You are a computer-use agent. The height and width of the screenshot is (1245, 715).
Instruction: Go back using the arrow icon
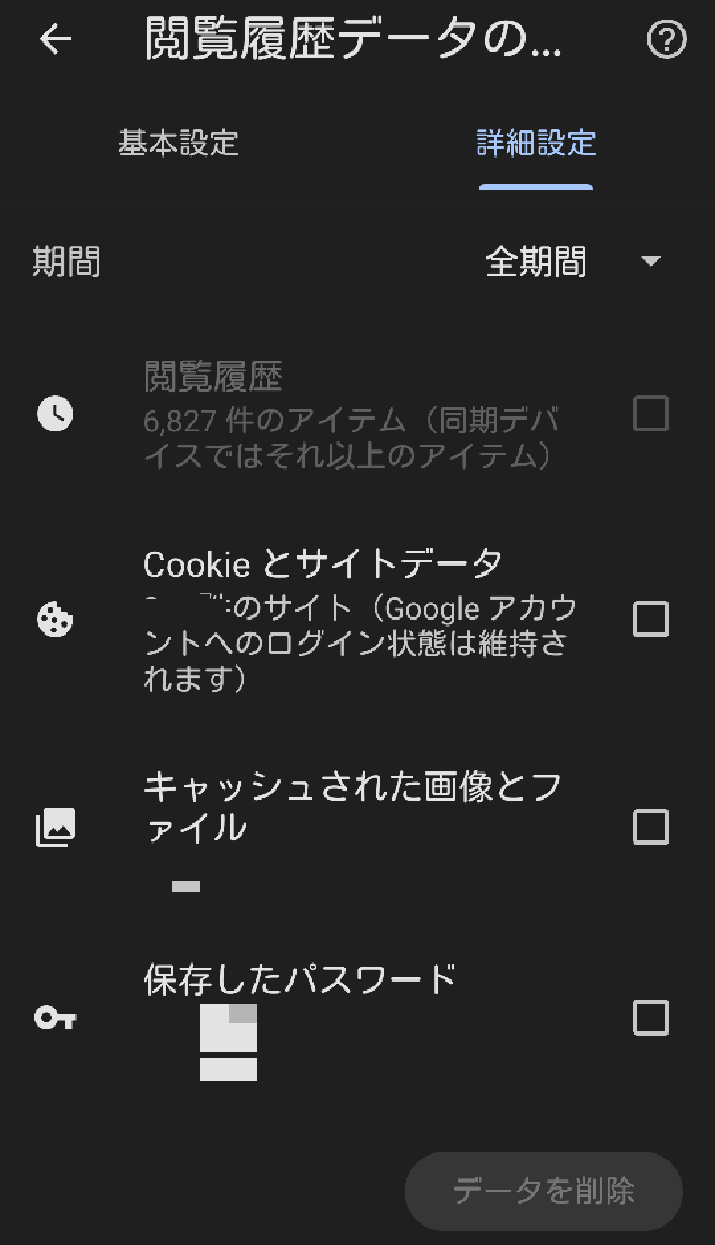click(56, 40)
